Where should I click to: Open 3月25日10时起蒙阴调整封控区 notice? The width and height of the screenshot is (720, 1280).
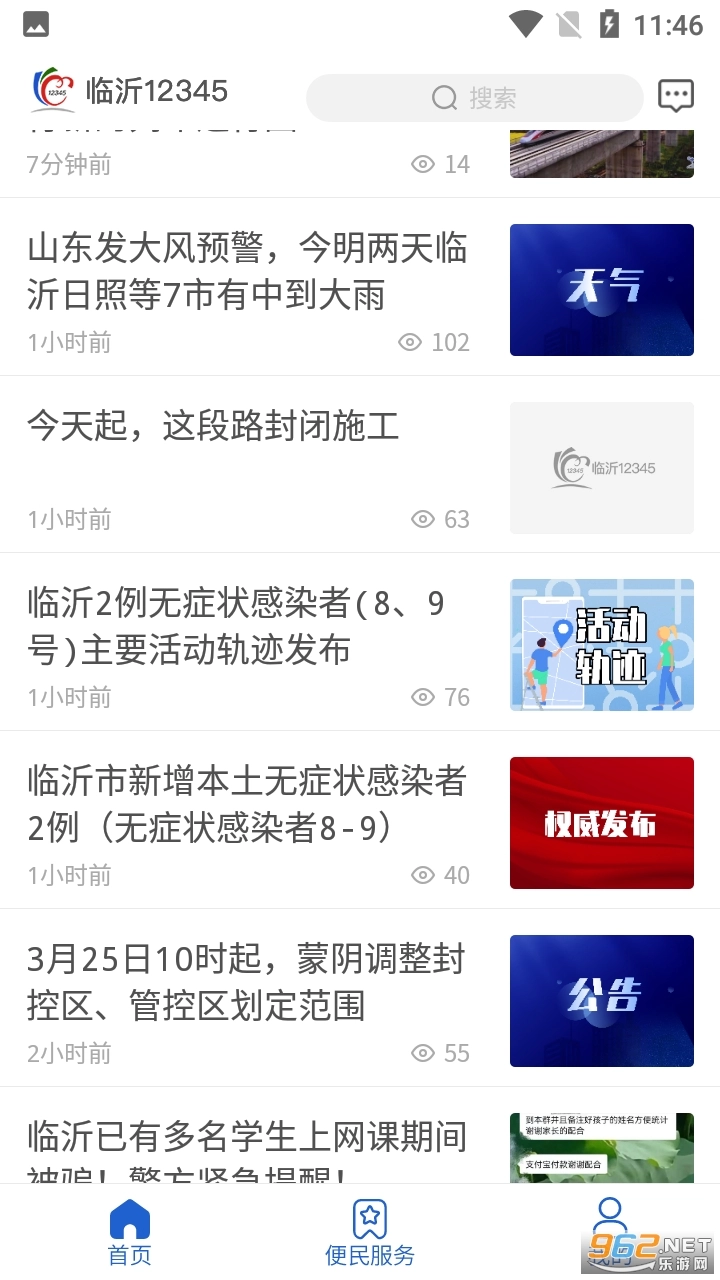coord(246,982)
